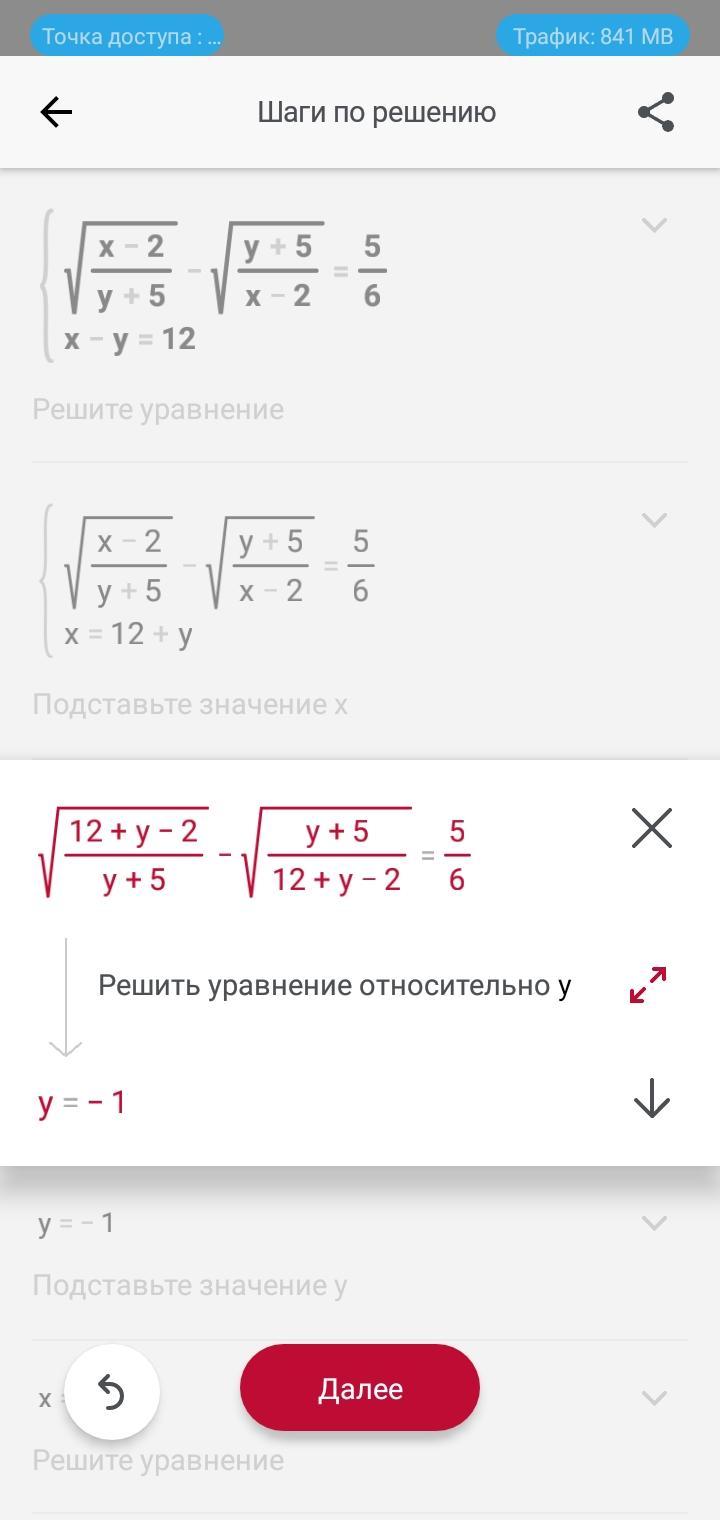Expand the first step "Решите уравнение"
The height and width of the screenshot is (1520, 720).
coord(654,225)
